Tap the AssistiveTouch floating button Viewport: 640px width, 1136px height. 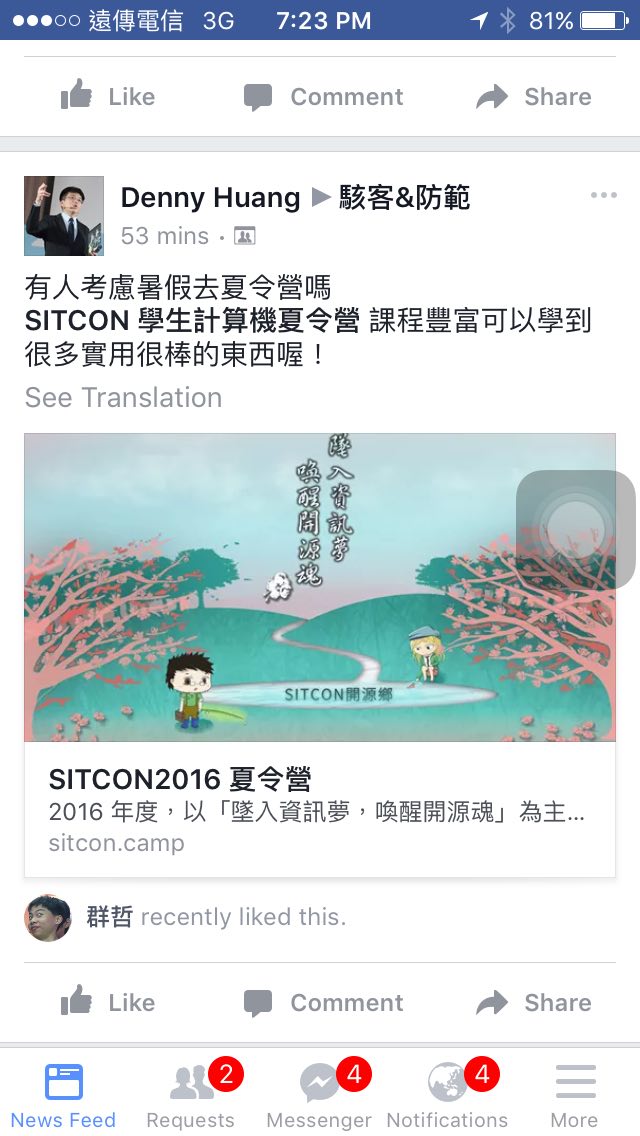pyautogui.click(x=576, y=529)
